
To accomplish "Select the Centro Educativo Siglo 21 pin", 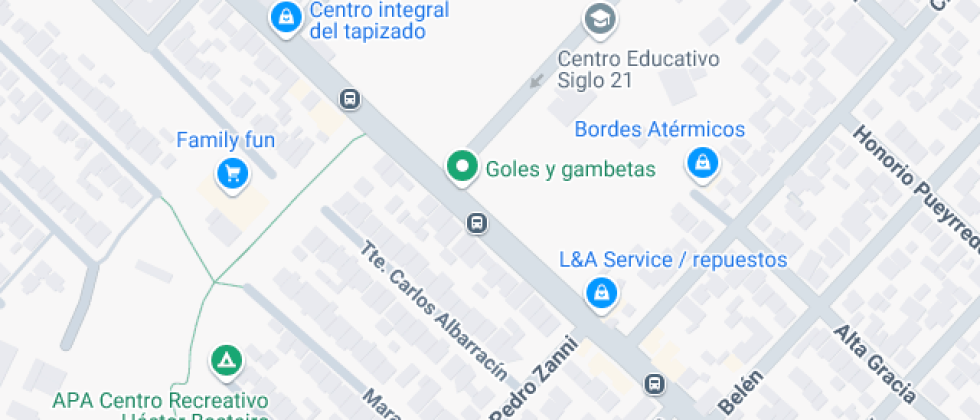I will (x=599, y=17).
